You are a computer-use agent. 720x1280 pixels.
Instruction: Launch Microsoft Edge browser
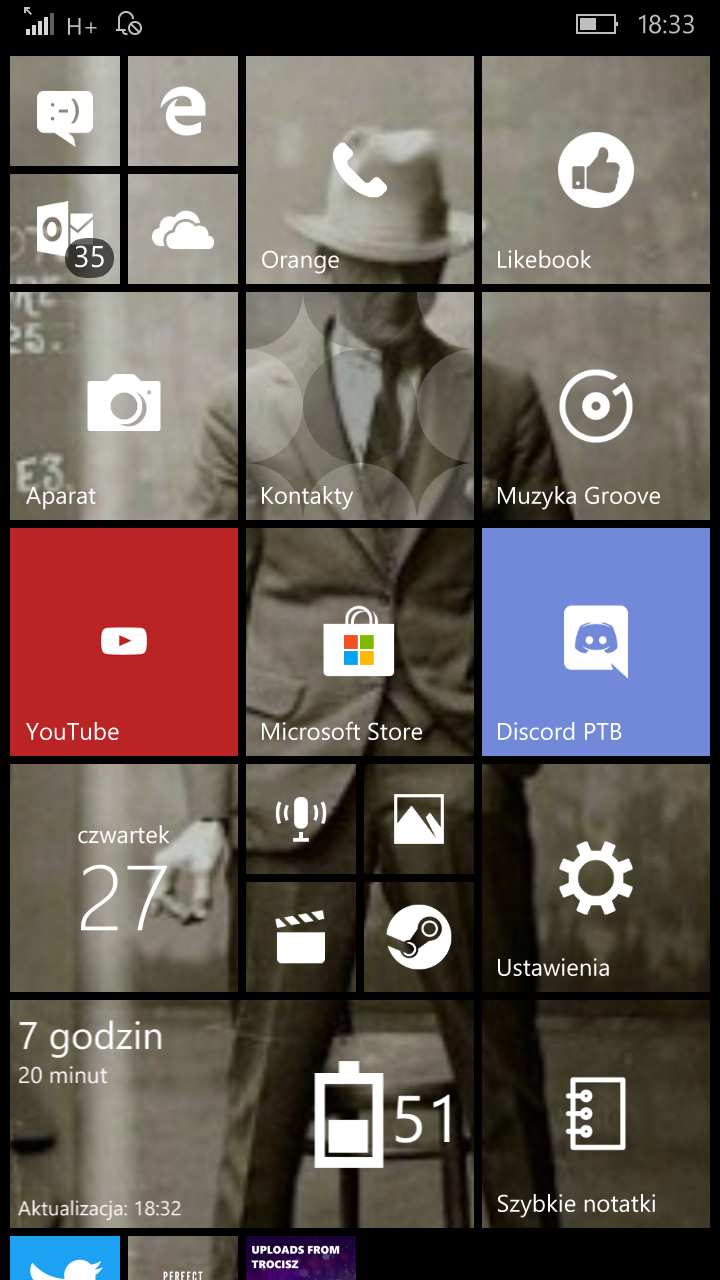[x=183, y=111]
